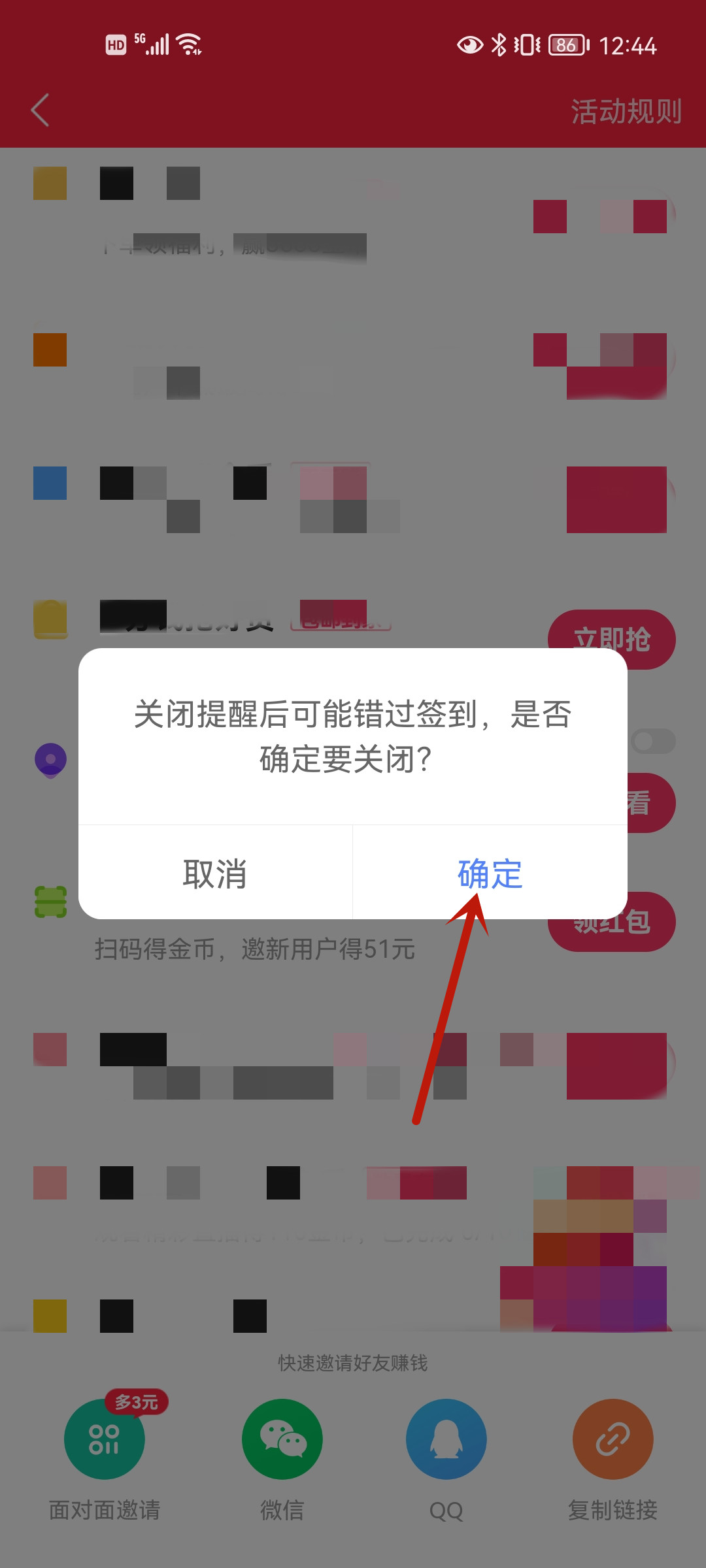The width and height of the screenshot is (706, 1568).
Task: Share invitation through 微信
Action: (x=282, y=1439)
